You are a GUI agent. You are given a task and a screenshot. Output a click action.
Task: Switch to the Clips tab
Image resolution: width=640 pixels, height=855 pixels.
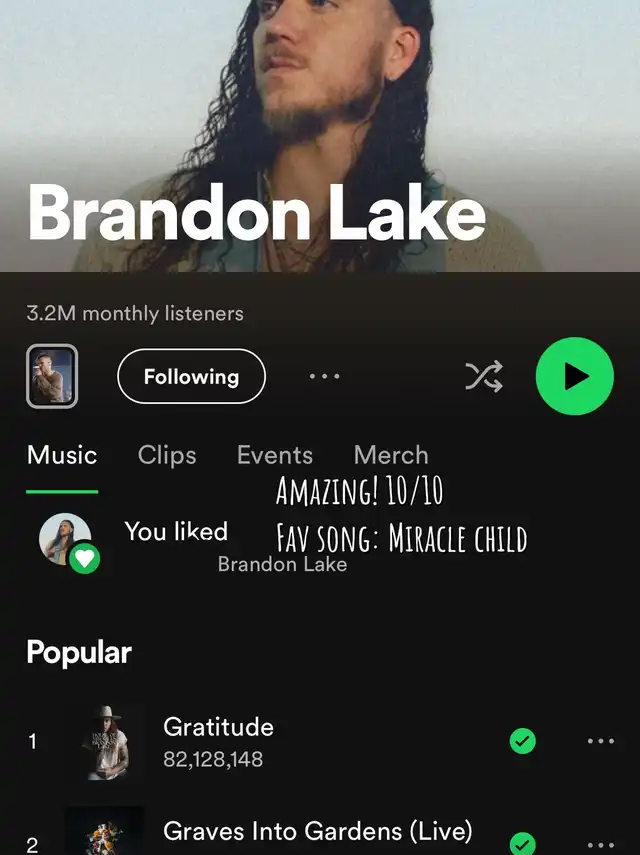click(x=167, y=455)
